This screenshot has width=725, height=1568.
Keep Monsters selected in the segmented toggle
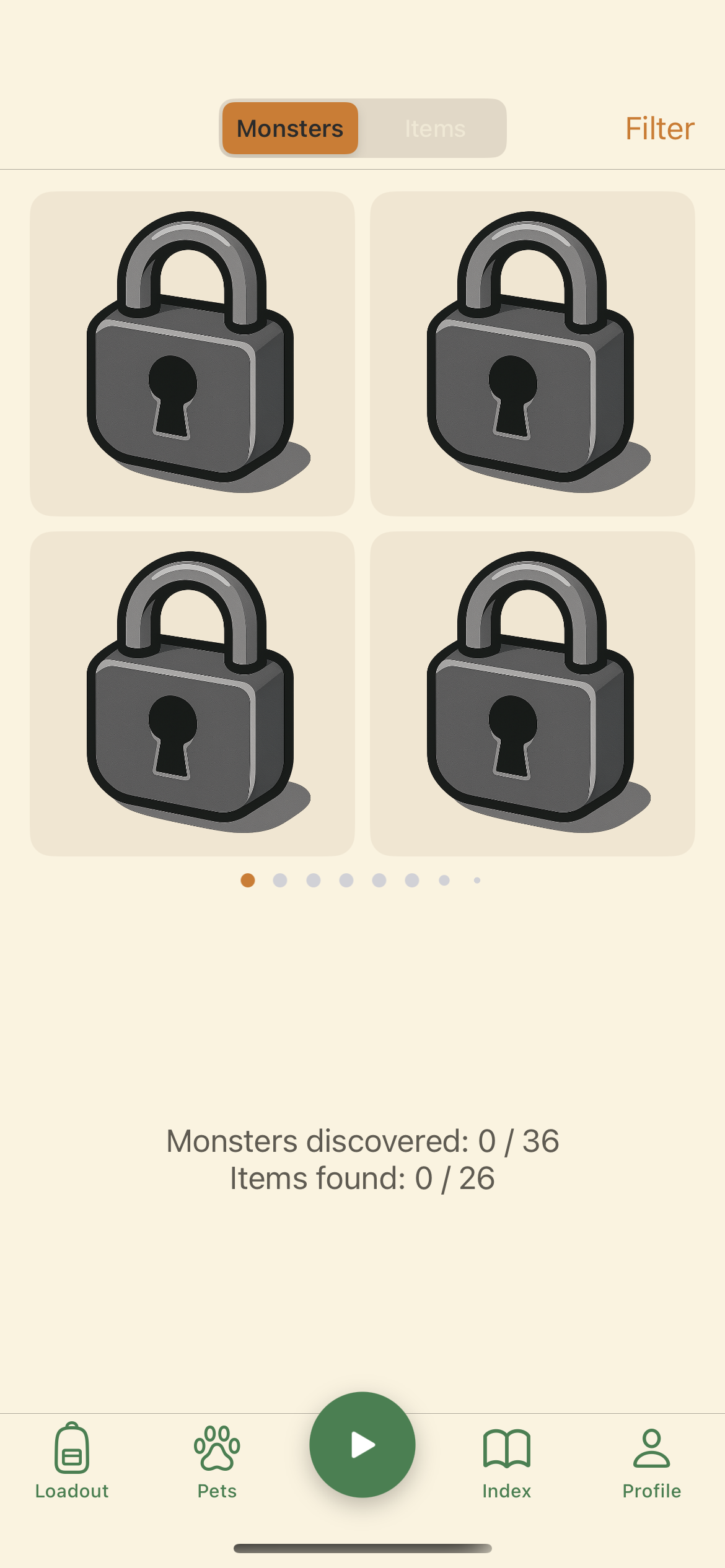tap(289, 128)
